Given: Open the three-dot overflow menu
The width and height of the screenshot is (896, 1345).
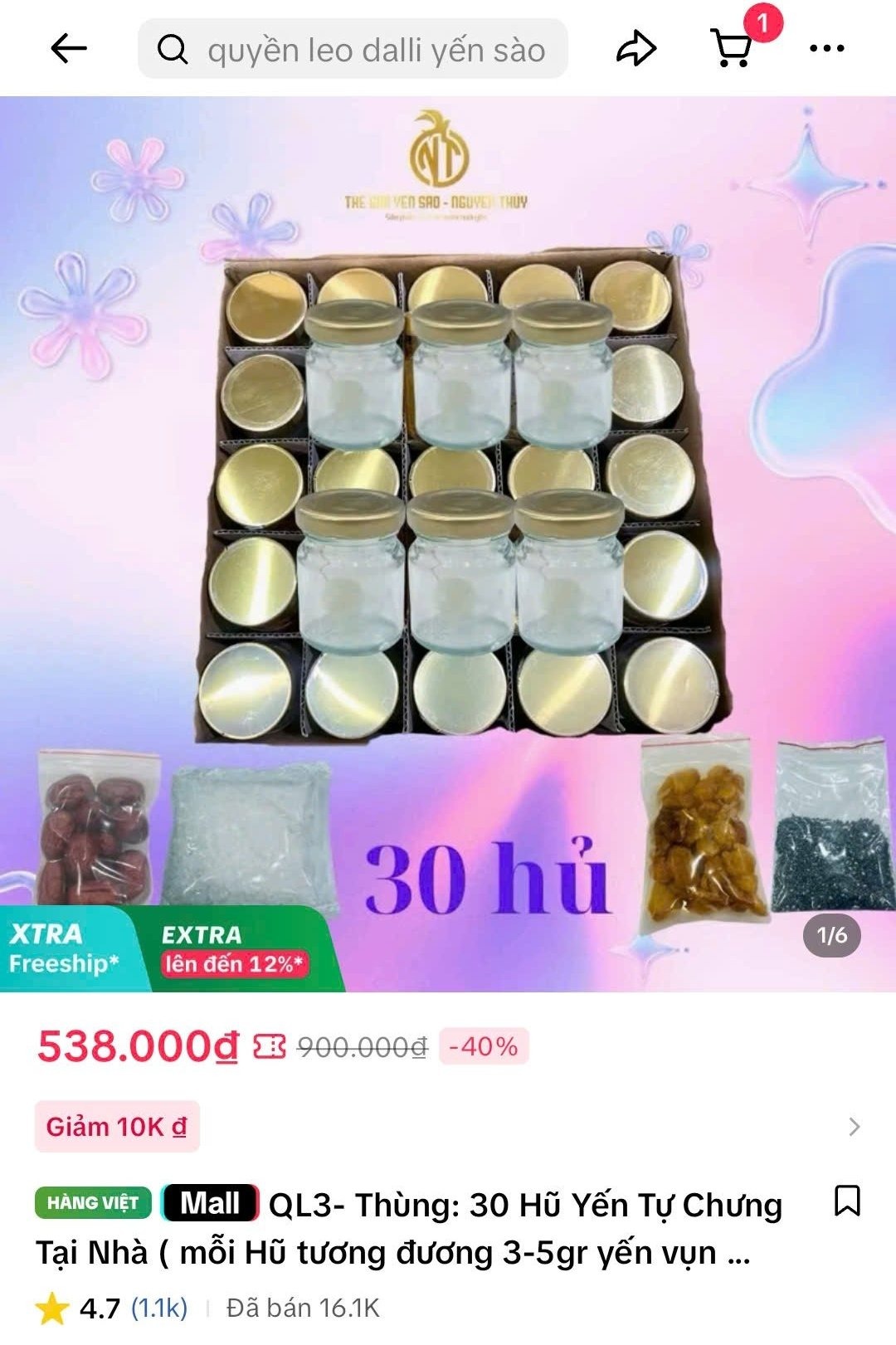Looking at the screenshot, I should click(x=826, y=49).
